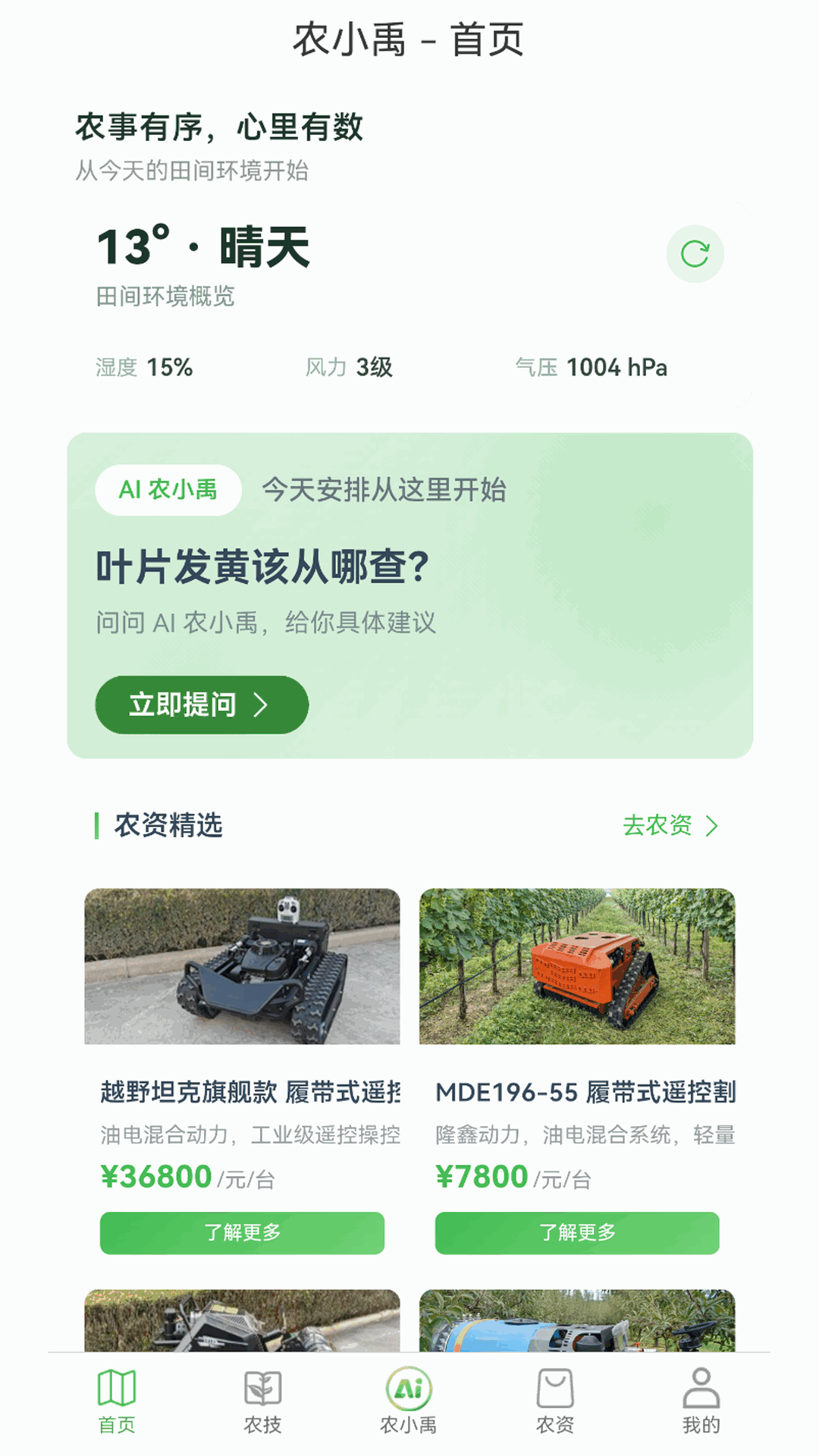Tap the chevron inside 立即提问 button
This screenshot has width=819, height=1456.
click(x=261, y=704)
